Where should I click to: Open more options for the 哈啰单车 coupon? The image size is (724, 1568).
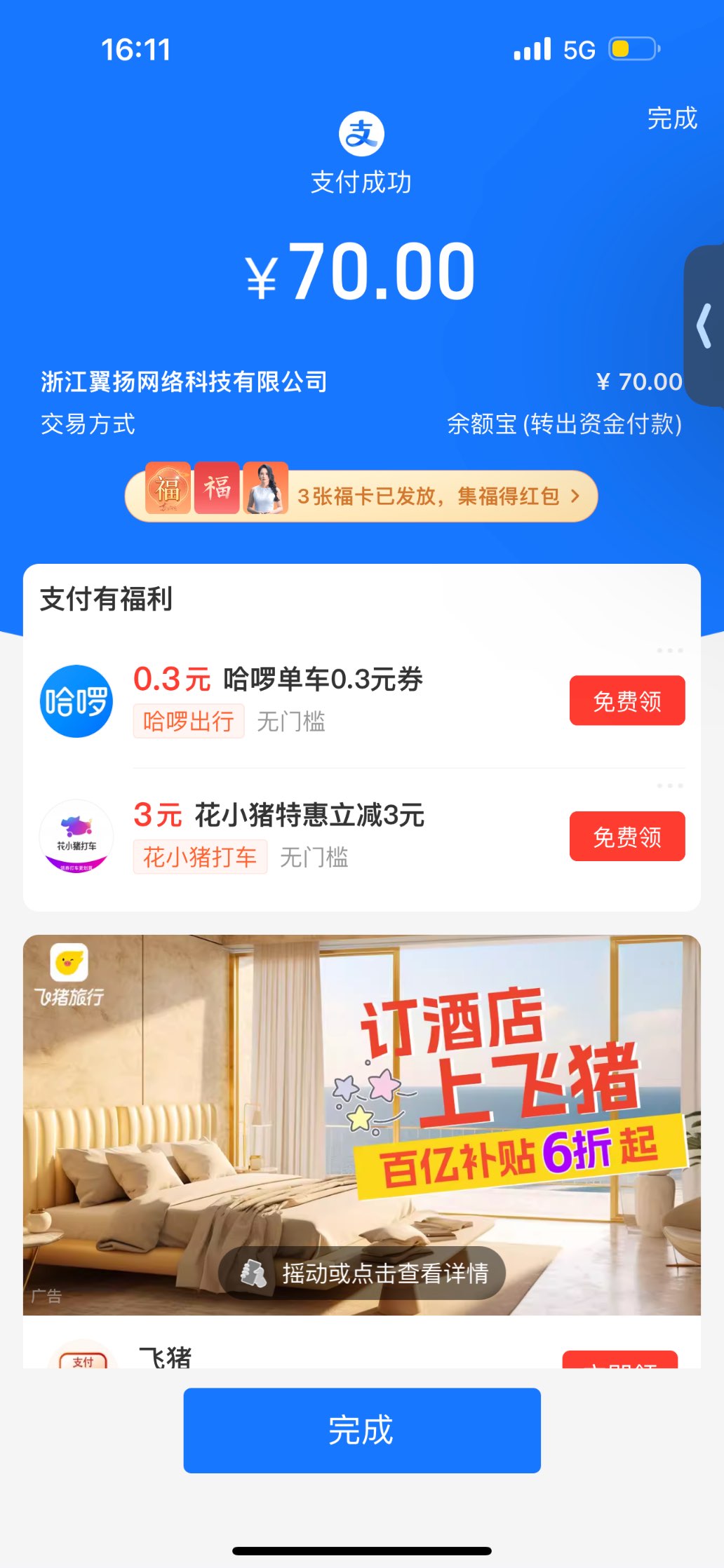[670, 651]
